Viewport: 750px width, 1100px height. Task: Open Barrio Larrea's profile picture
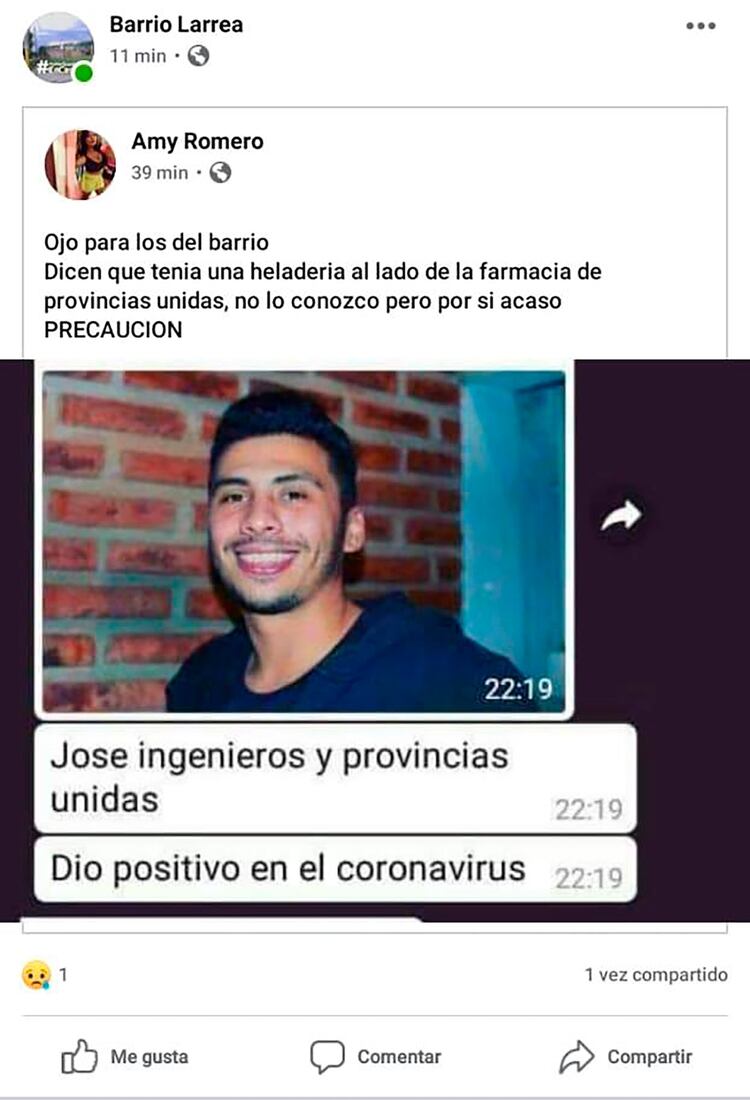point(58,47)
